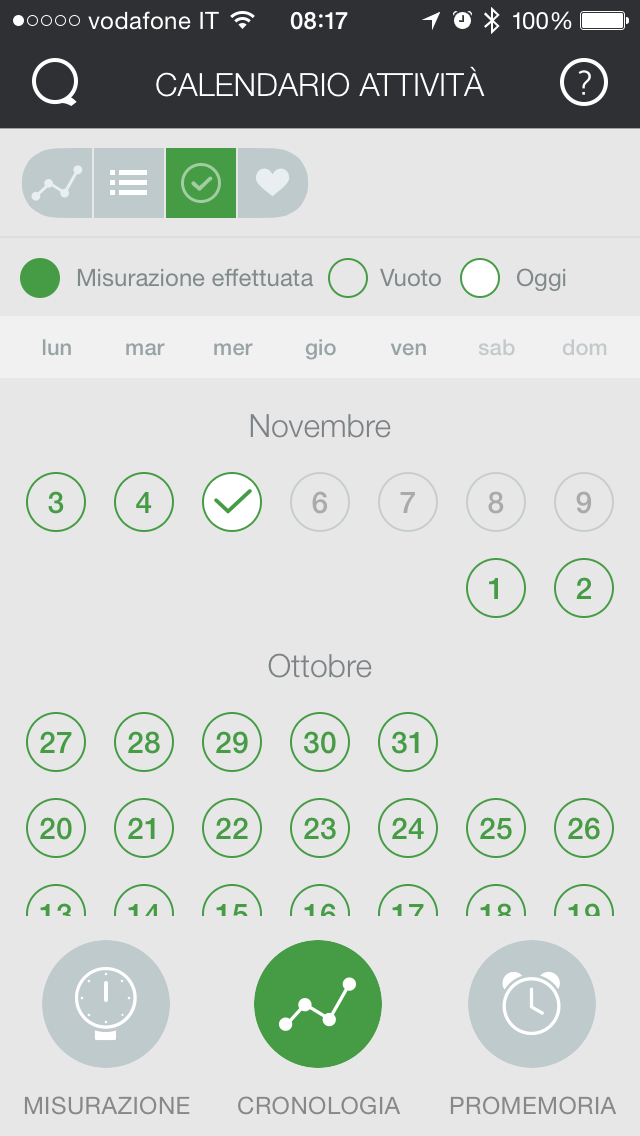Select October 27 on the calendar

pos(56,742)
